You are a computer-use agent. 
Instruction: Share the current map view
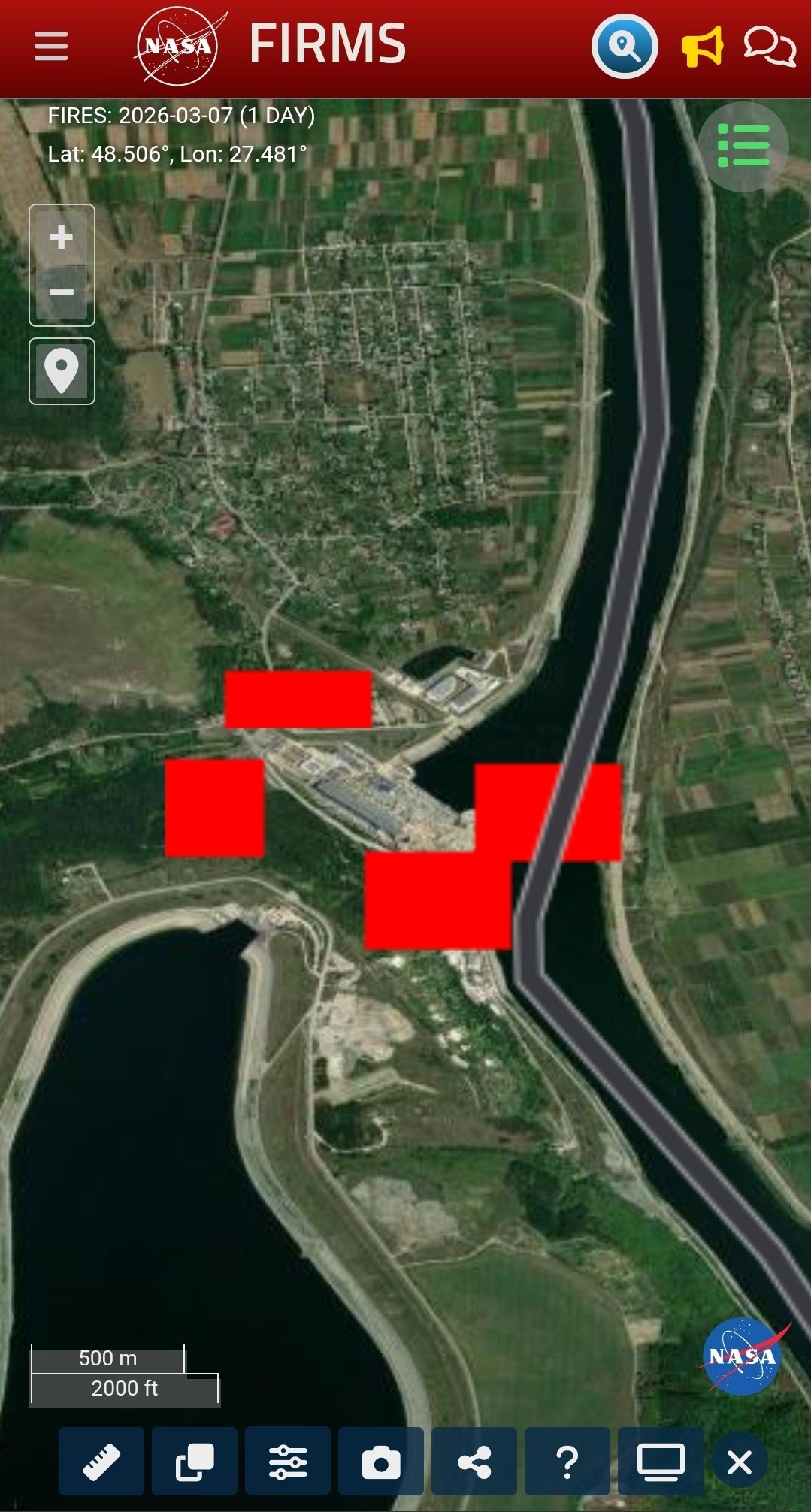(474, 1462)
